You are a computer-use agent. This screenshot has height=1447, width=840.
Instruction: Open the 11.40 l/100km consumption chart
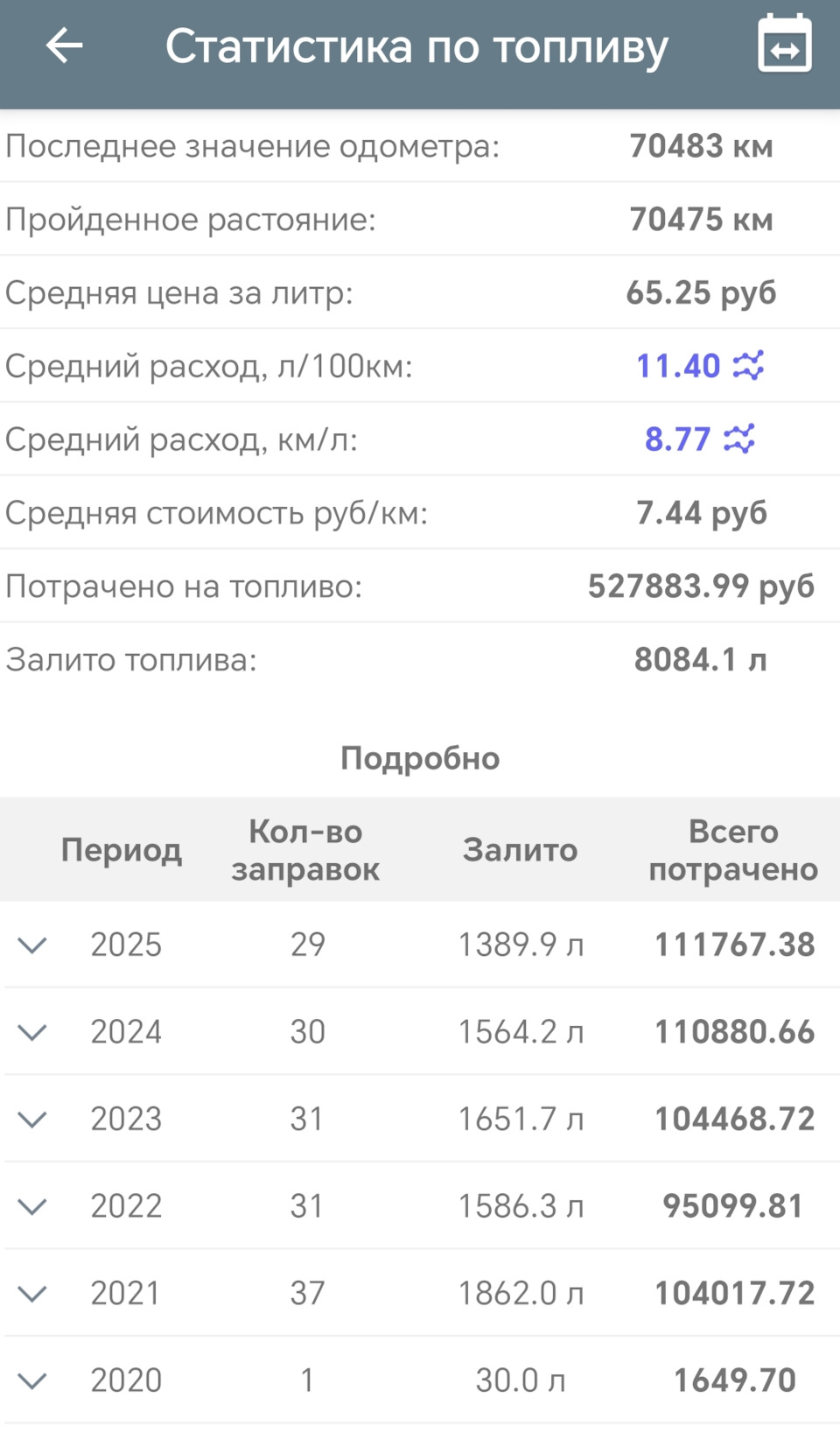click(x=747, y=365)
